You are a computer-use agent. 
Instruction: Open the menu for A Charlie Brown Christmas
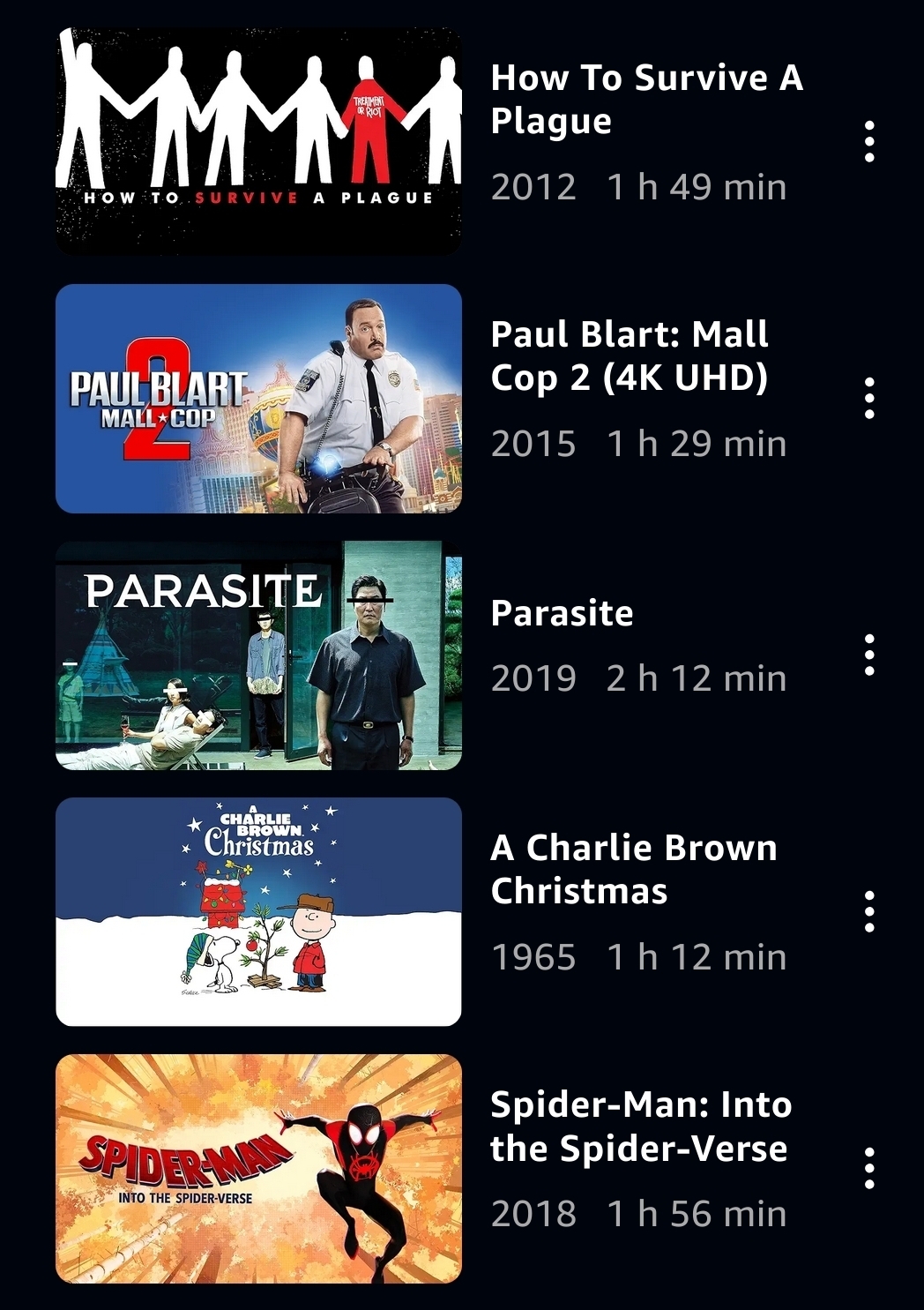click(869, 911)
